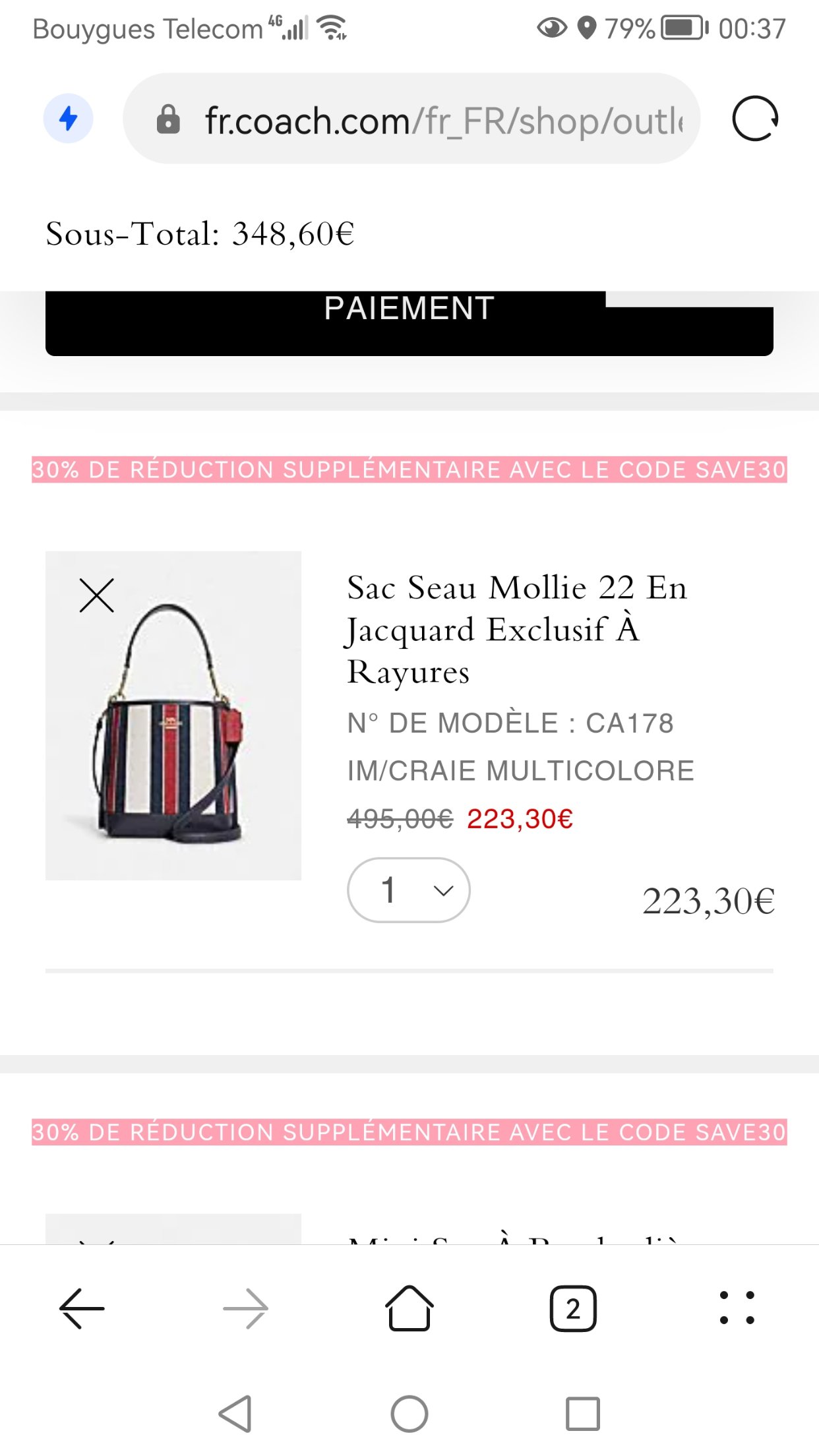Go back to the previous browser page
Image resolution: width=819 pixels, height=1456 pixels.
click(82, 1308)
